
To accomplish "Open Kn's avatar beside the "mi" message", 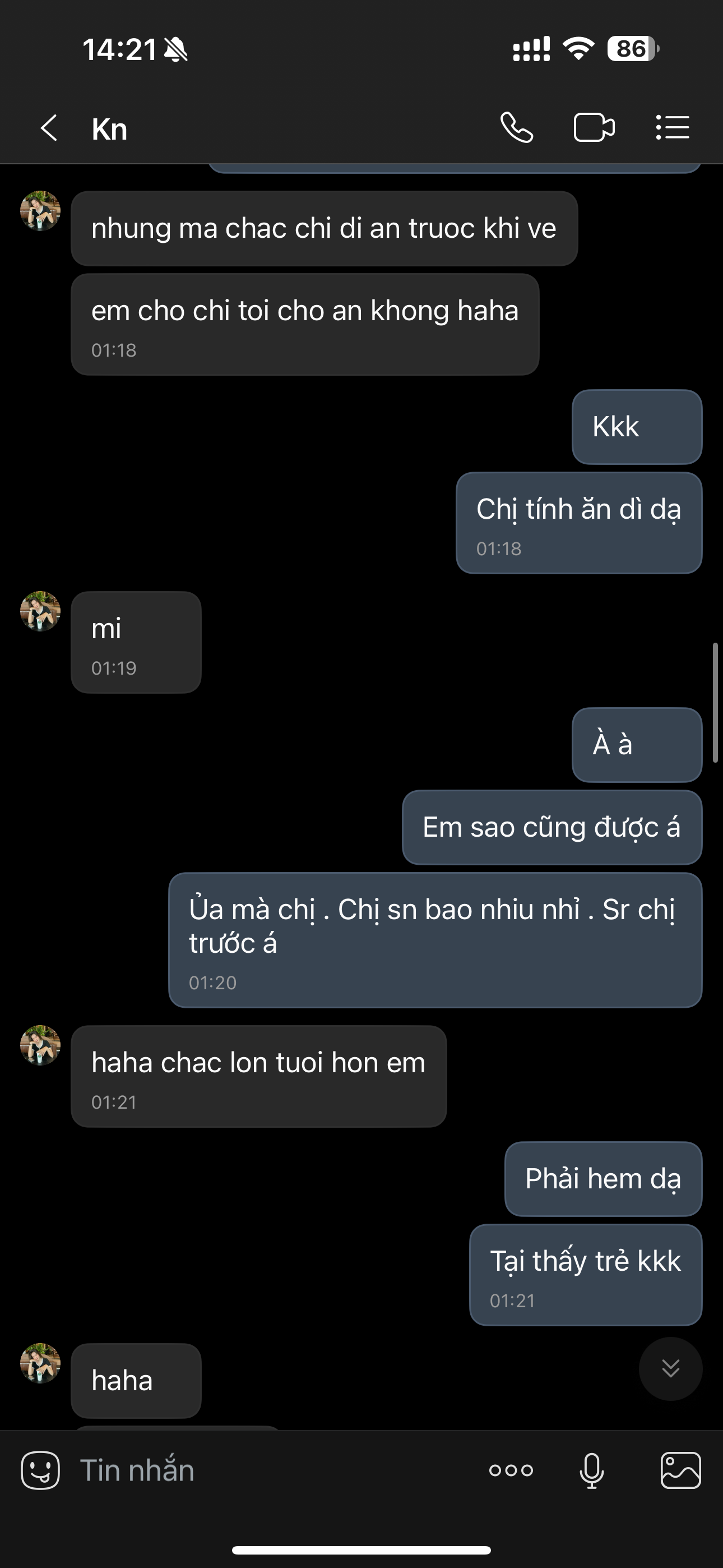I will click(40, 611).
